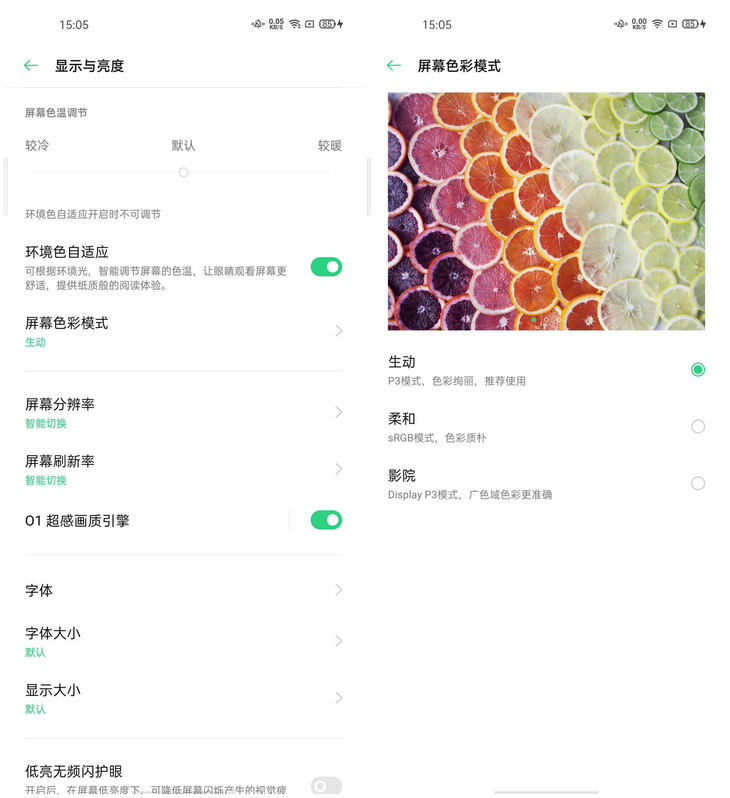Go back from 屏幕色彩模式 page
The image size is (730, 798).
point(394,66)
